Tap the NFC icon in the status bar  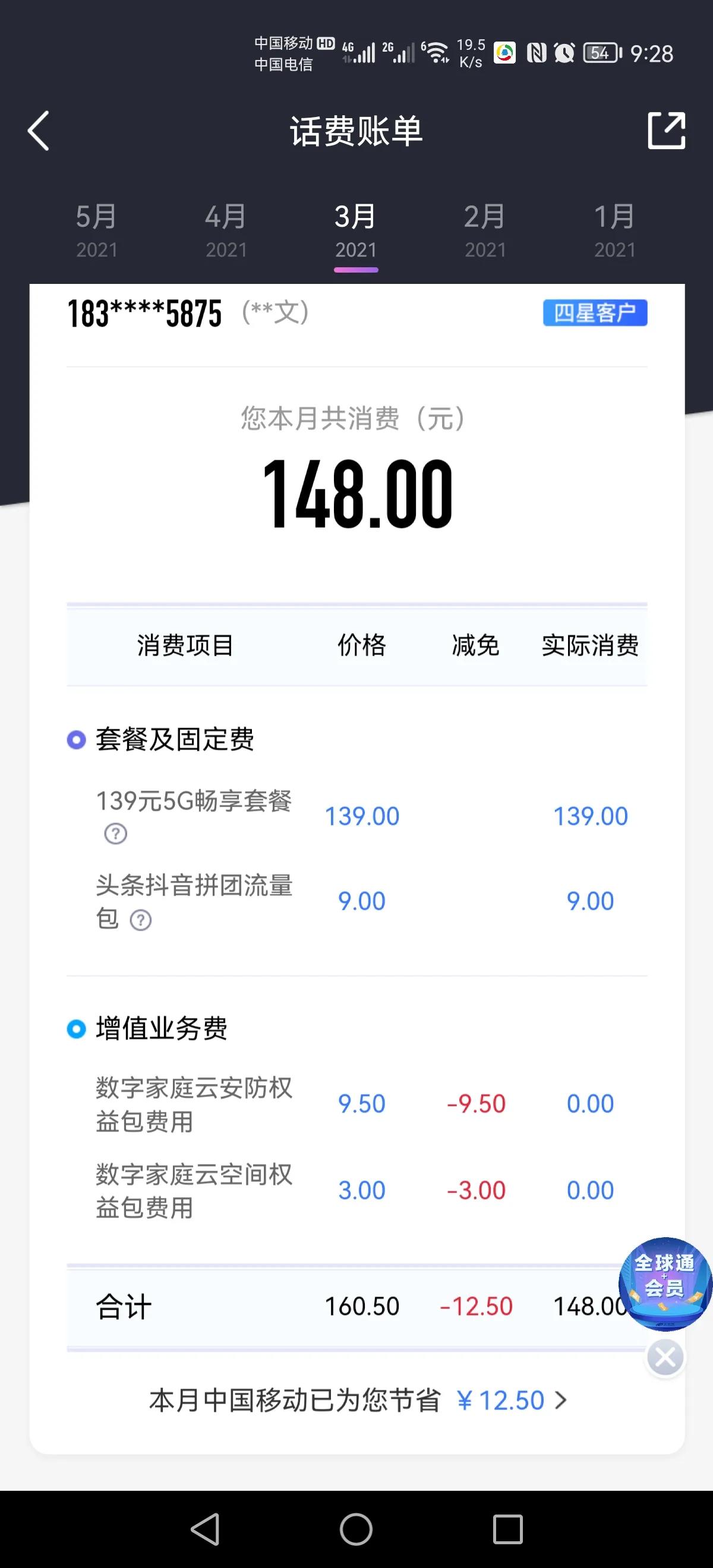click(535, 52)
